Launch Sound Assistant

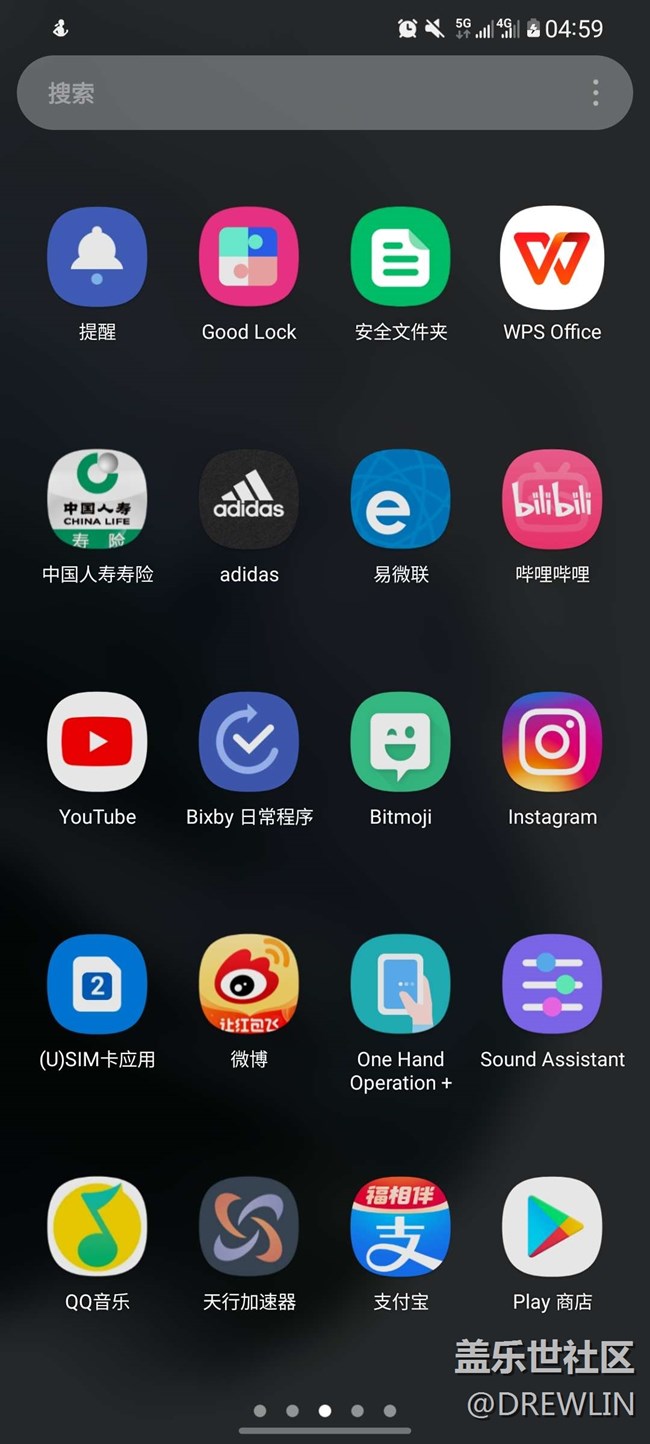tap(552, 985)
